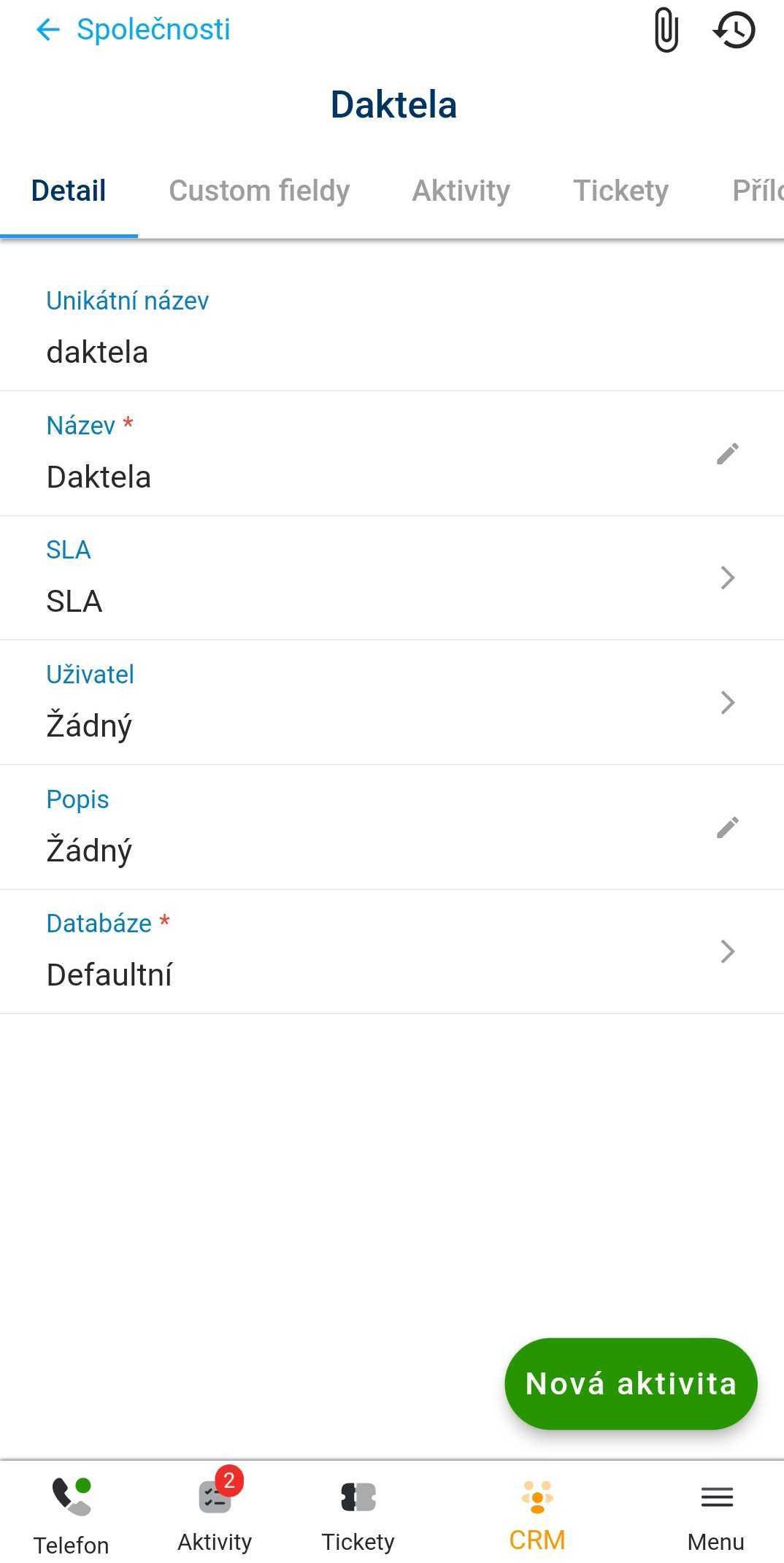Open the attachments paperclip icon
Image resolution: width=784 pixels, height=1563 pixels.
666,31
